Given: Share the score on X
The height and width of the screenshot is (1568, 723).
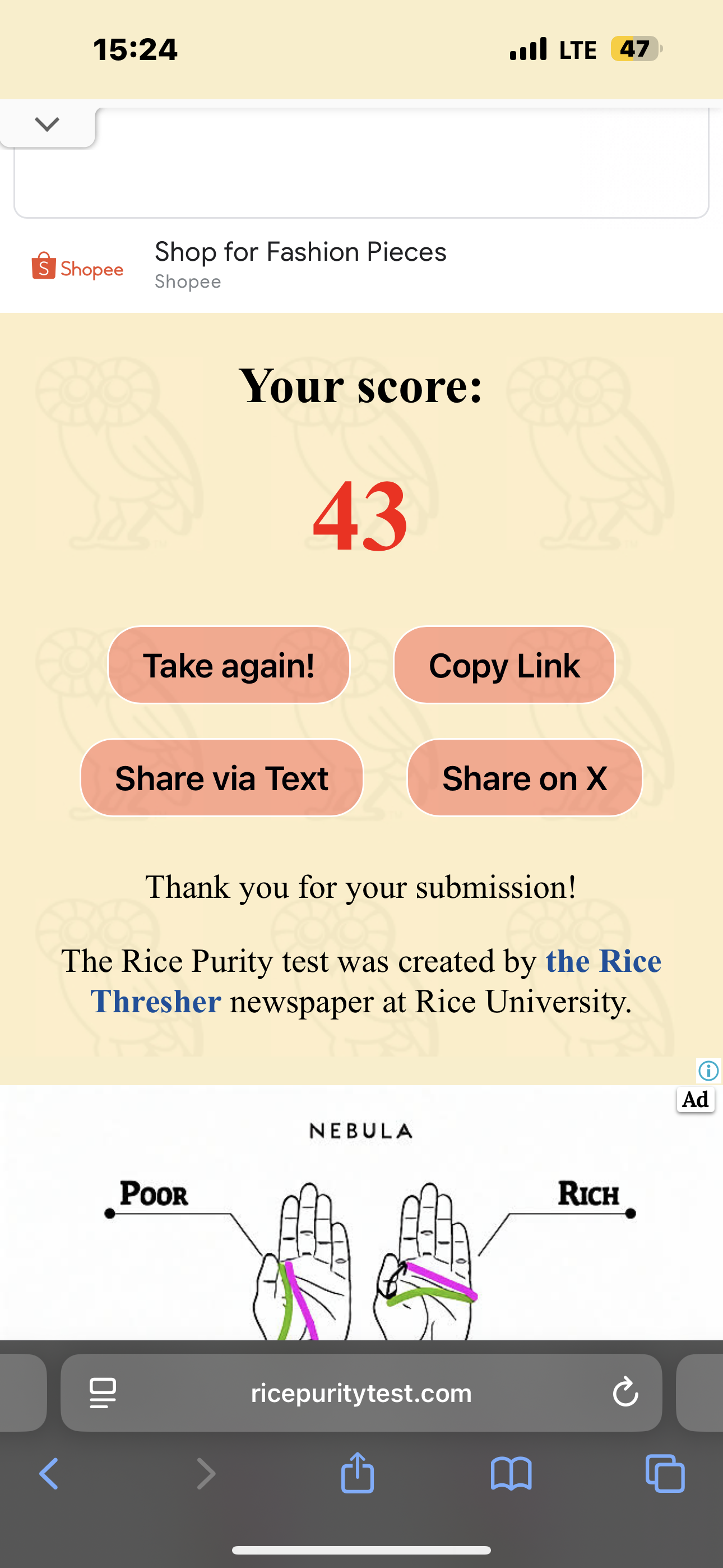Looking at the screenshot, I should pyautogui.click(x=525, y=777).
